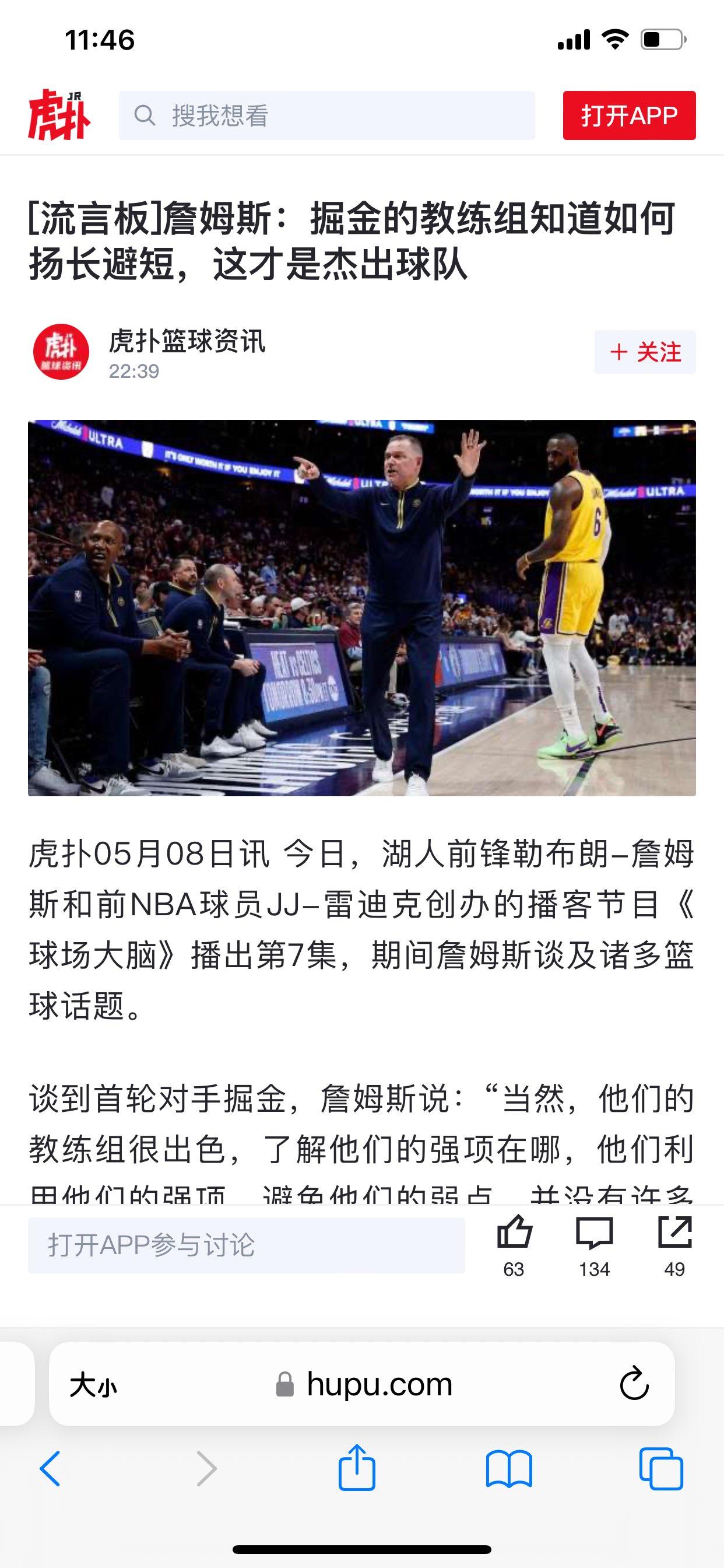Open the 虎扑篮球资讯 author avatar
The image size is (724, 1568).
61,352
